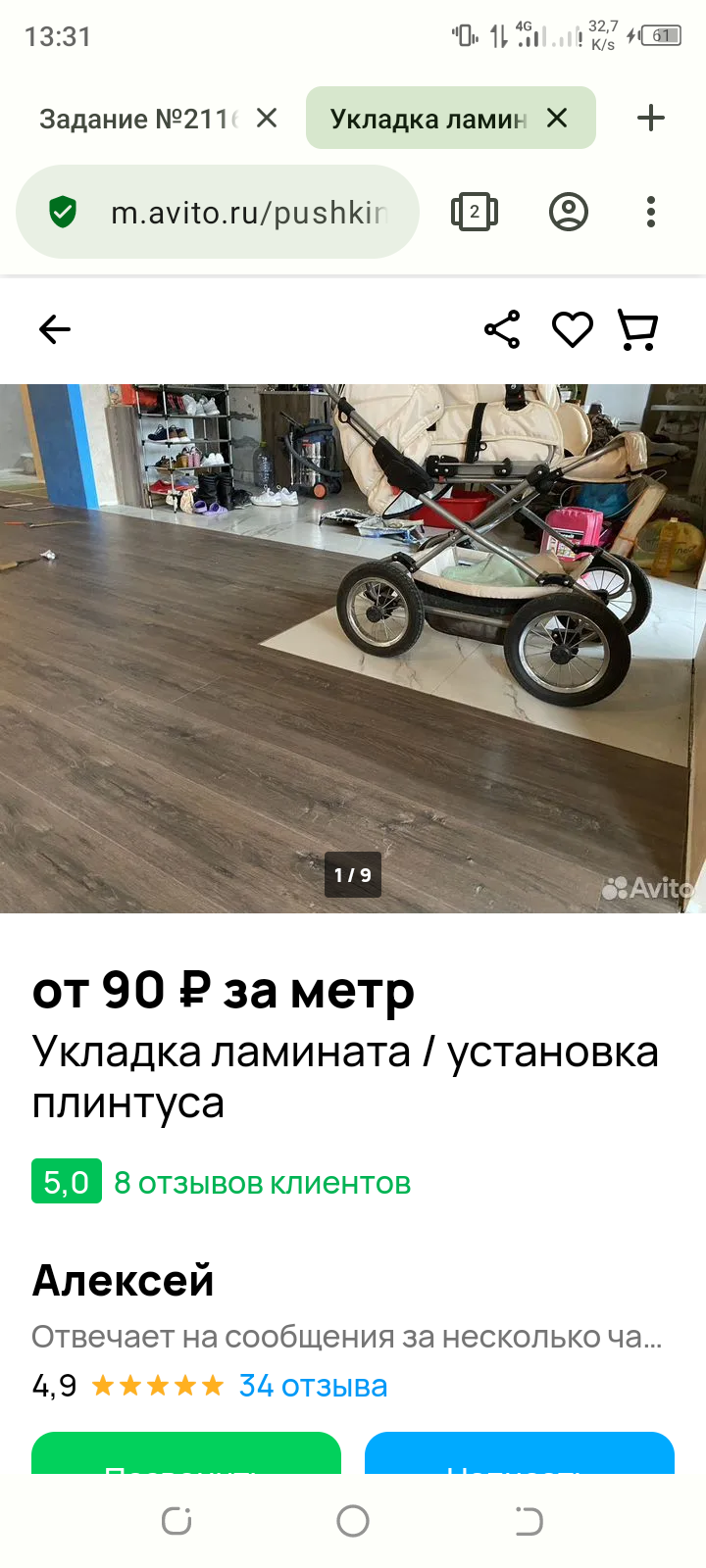Add listing to favorites with heart
706x1568 pixels.
coord(572,329)
